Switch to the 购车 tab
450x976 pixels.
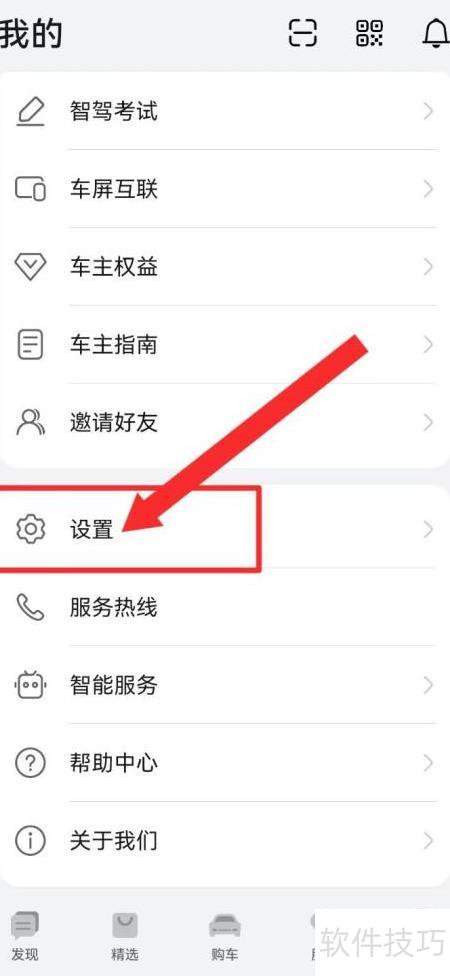pos(225,937)
